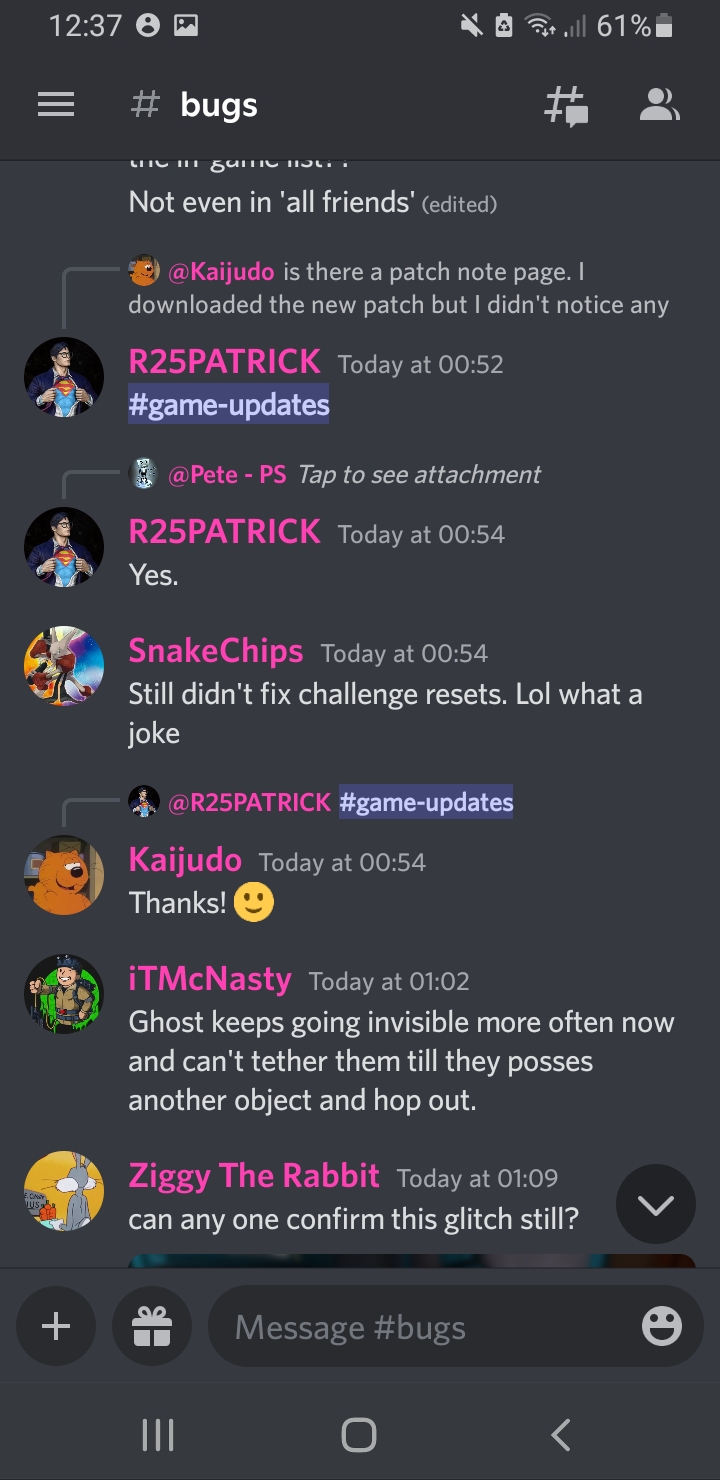View SnakeChips' profile avatar
Screen dimensions: 720x1480
coord(64,666)
